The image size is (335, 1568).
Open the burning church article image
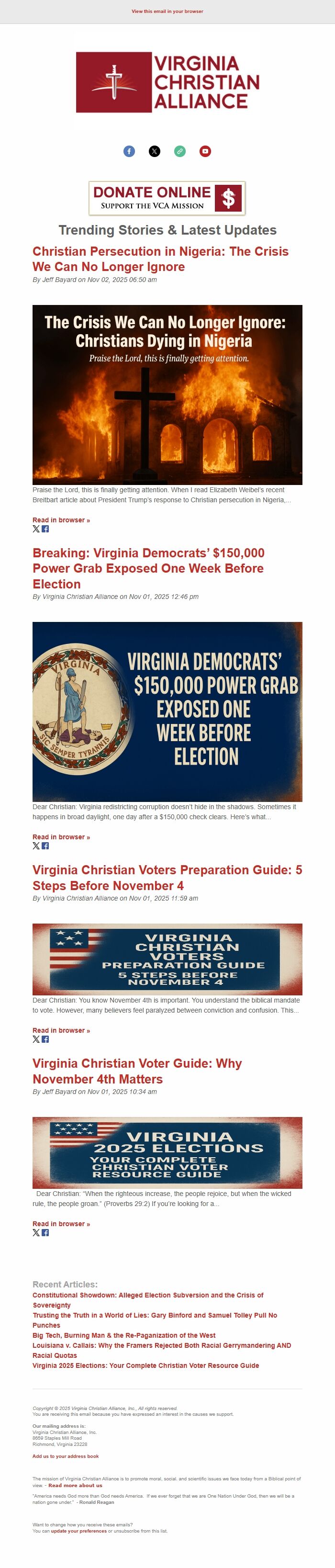(167, 395)
